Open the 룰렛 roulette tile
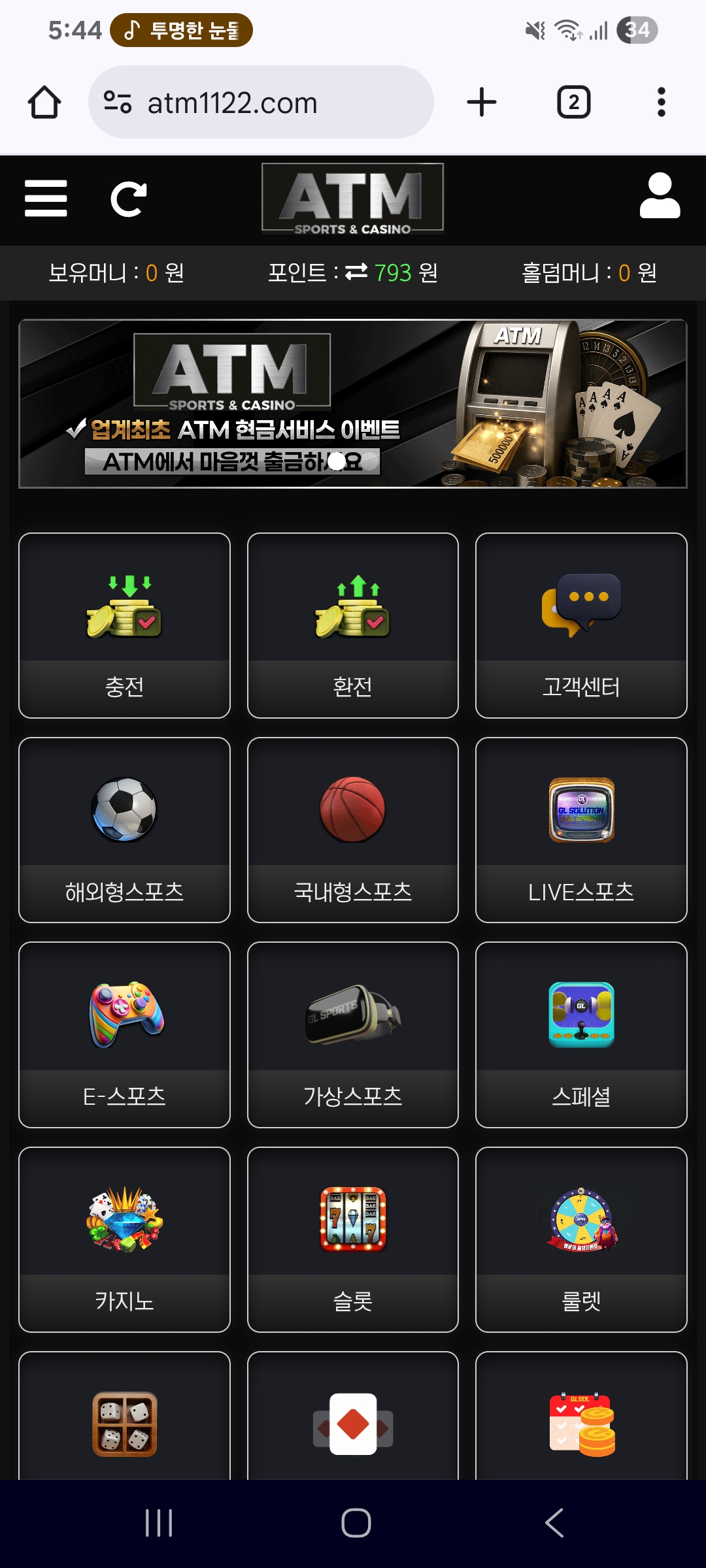 581,1239
